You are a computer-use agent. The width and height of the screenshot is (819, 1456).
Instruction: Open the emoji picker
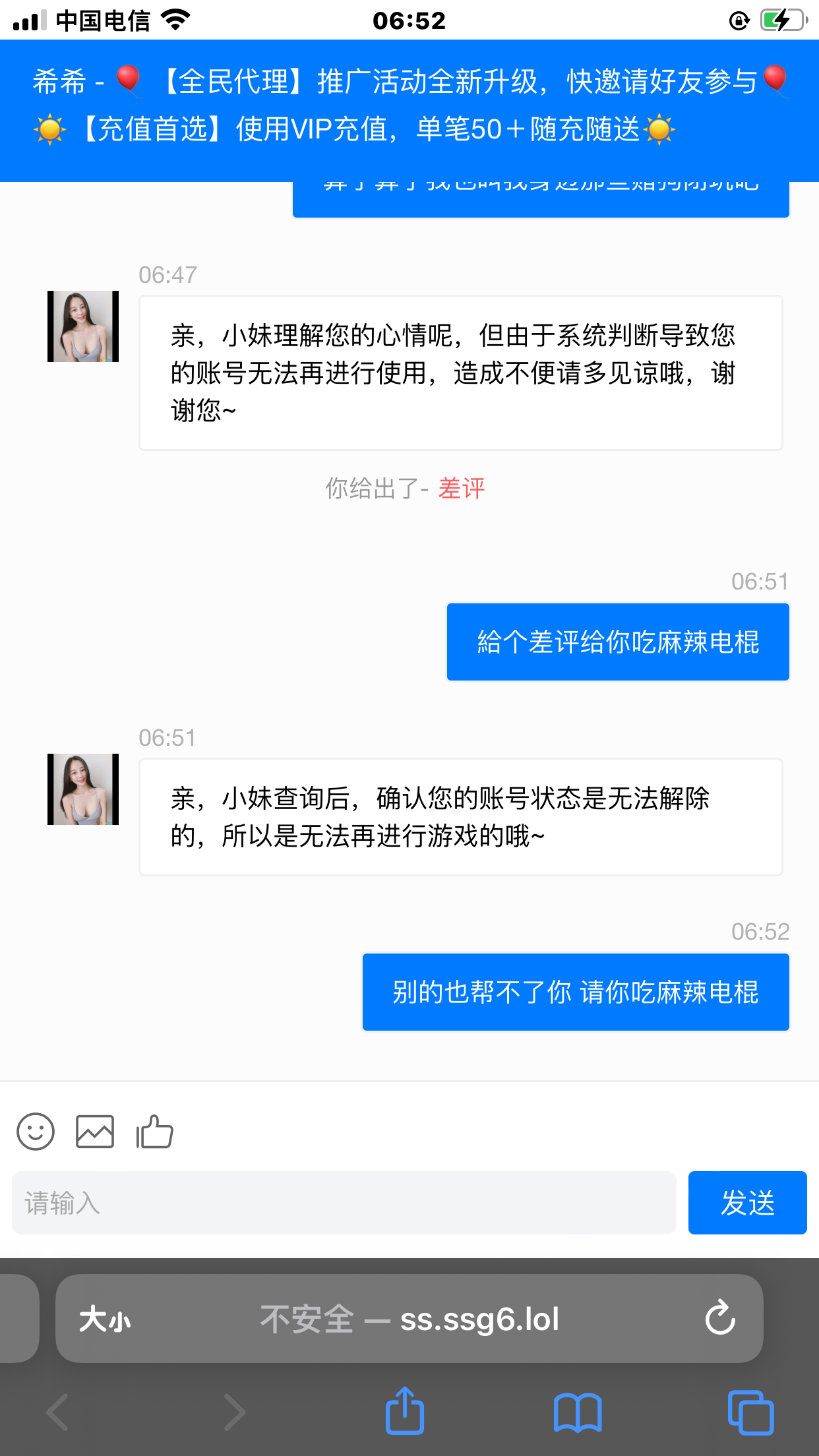tap(36, 1132)
